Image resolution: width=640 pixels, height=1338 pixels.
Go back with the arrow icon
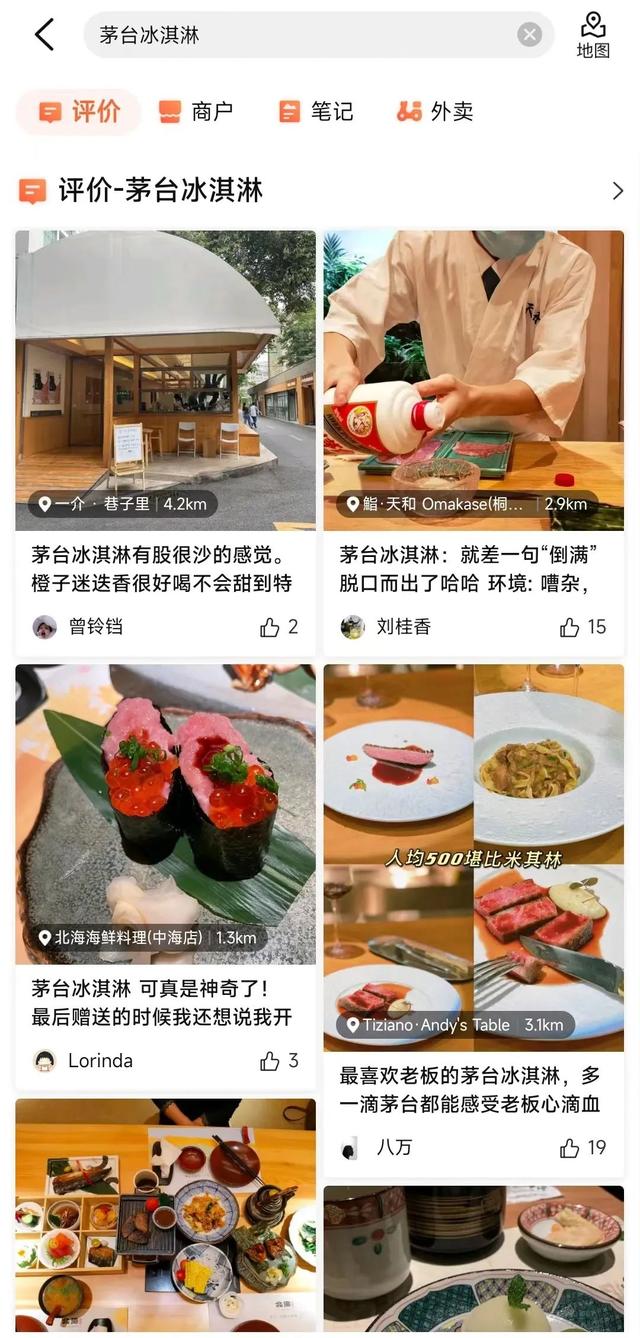[44, 35]
